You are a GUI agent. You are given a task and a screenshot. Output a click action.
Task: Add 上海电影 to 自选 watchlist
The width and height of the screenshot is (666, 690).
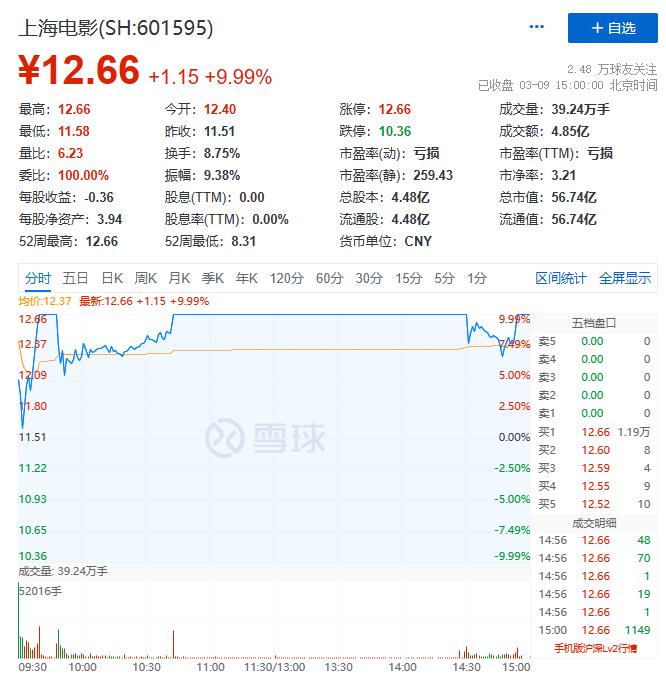tap(613, 28)
